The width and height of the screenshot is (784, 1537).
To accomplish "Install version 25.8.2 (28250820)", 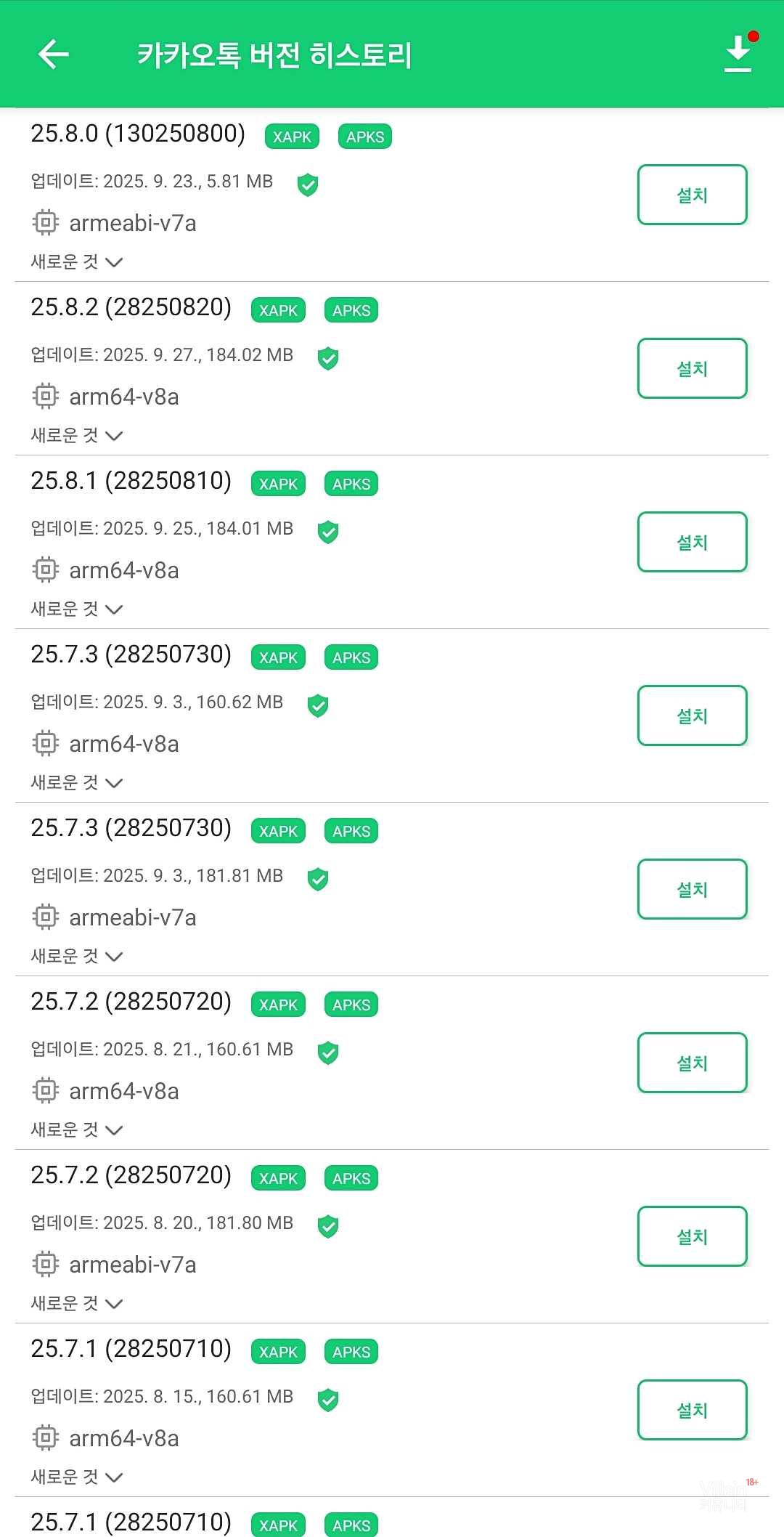I will coord(692,368).
